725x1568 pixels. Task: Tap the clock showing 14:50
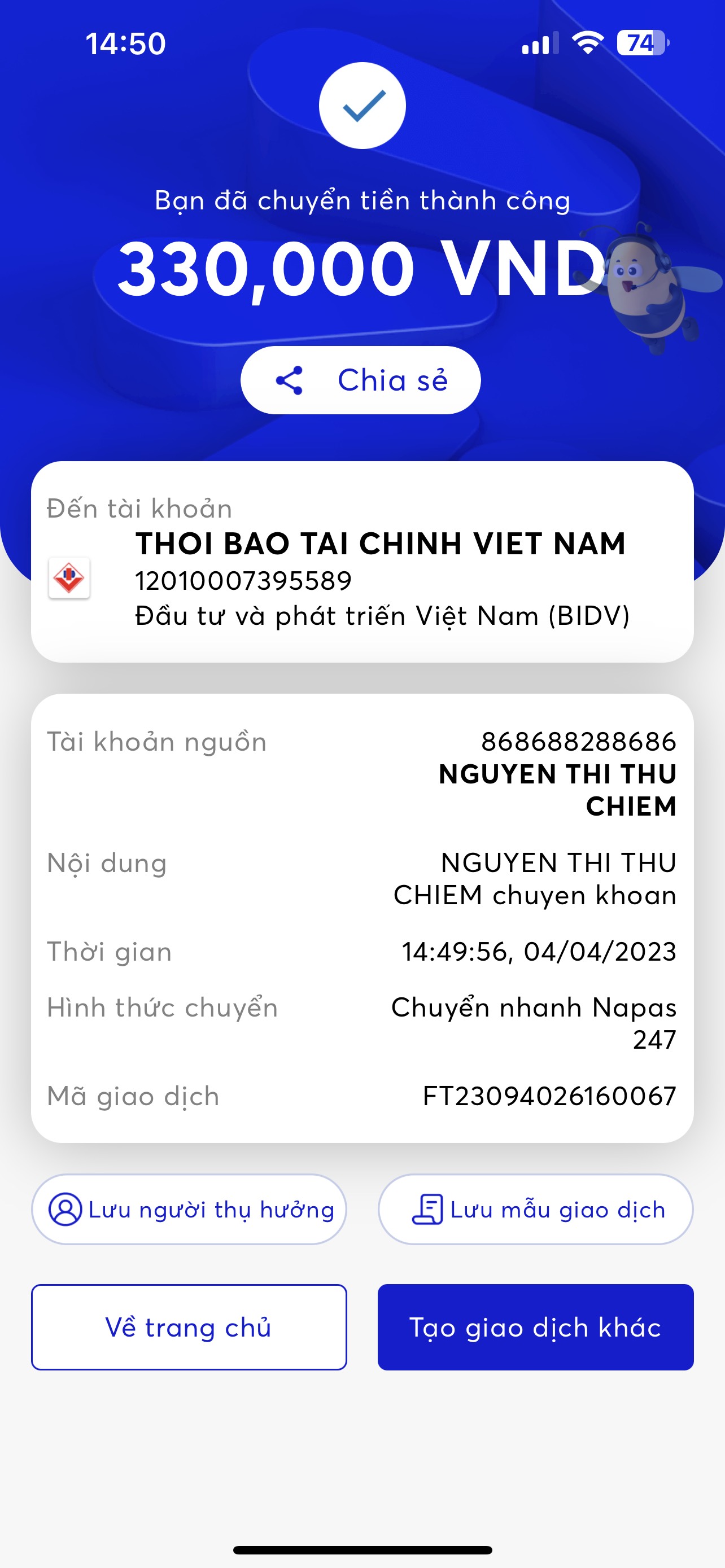tap(125, 43)
